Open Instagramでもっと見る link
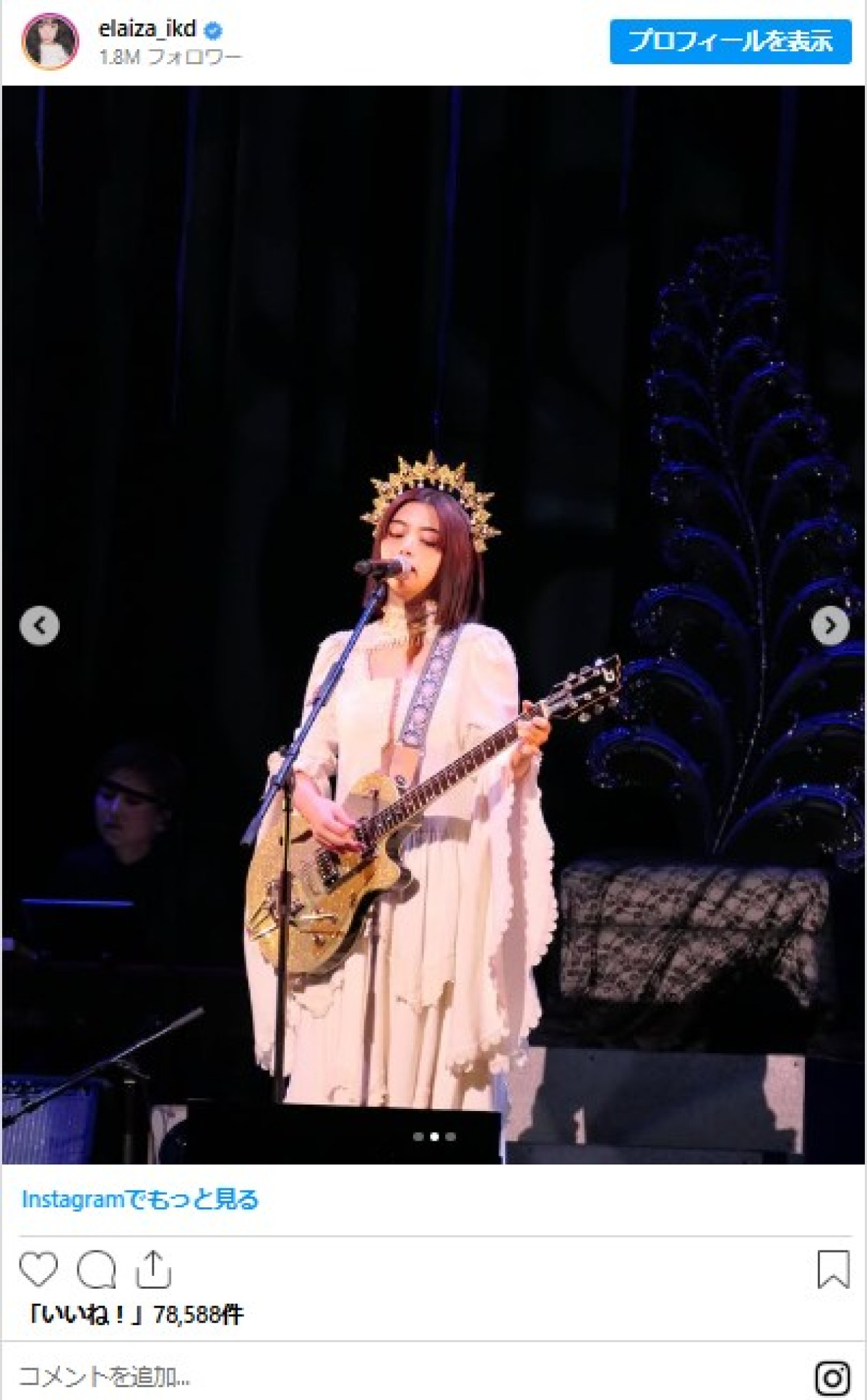867x1400 pixels. click(140, 1199)
